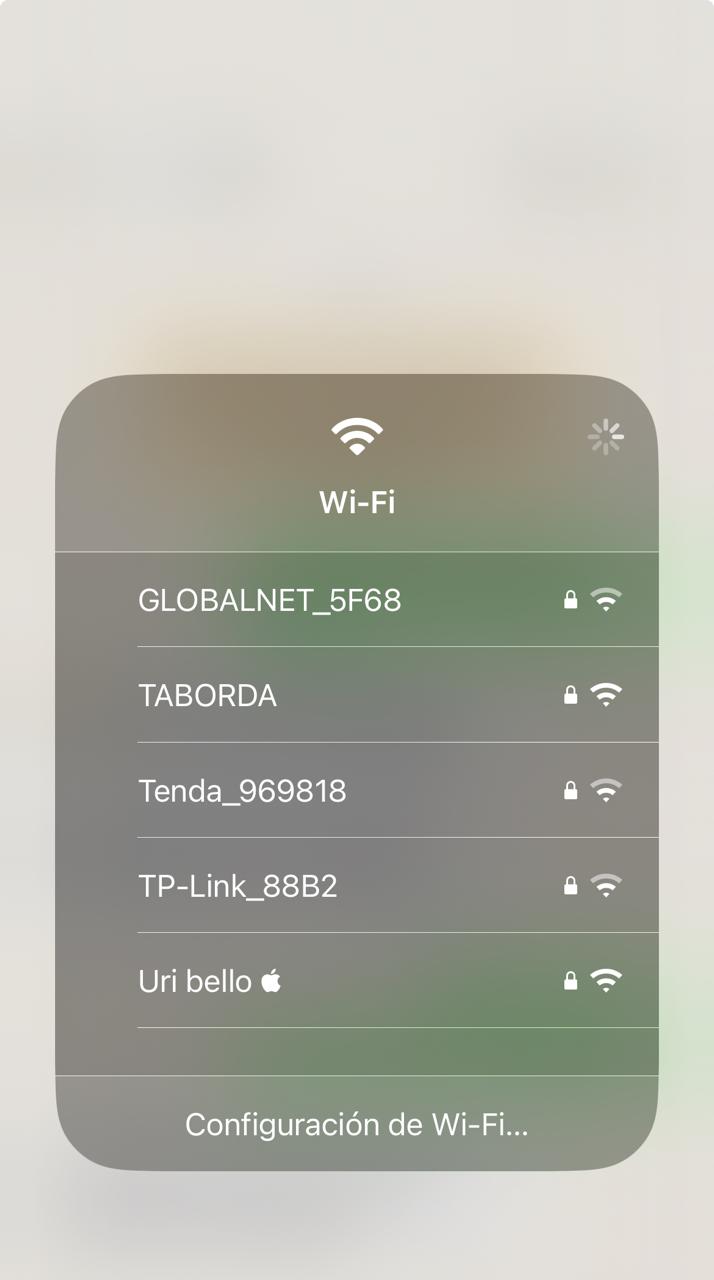714x1280 pixels.
Task: Connect to the GLOBALNET_5F68 network
Action: click(x=270, y=600)
